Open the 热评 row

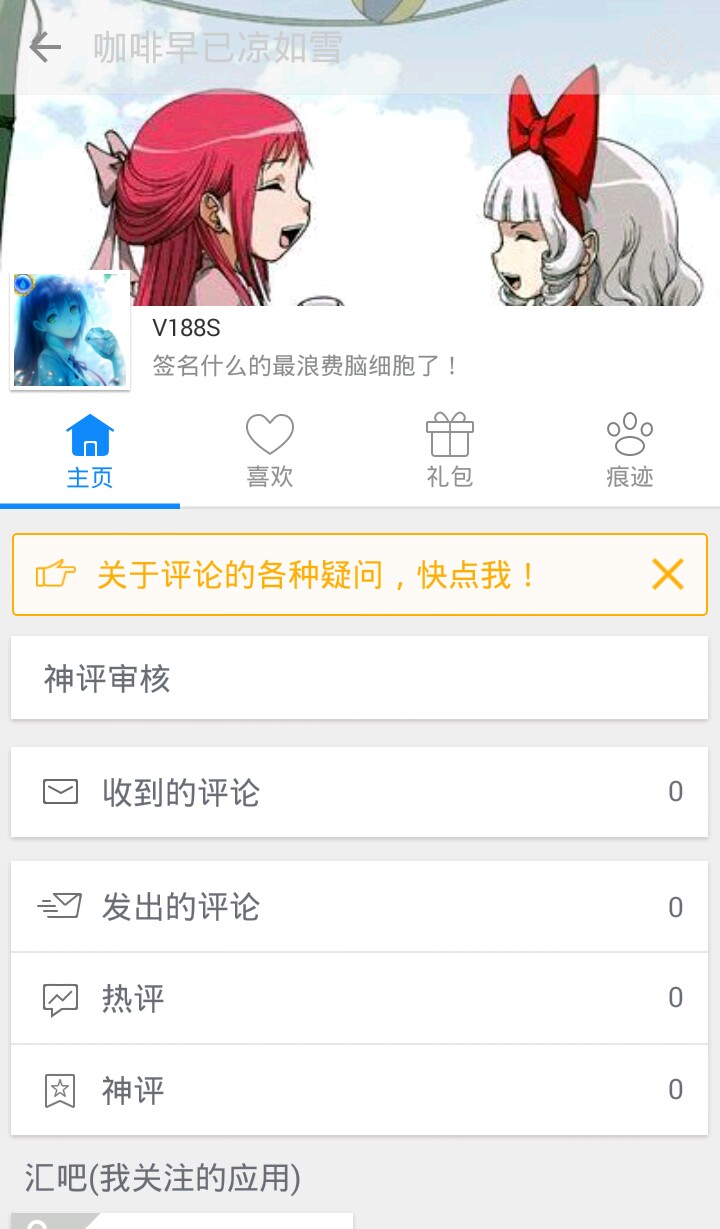point(359,998)
